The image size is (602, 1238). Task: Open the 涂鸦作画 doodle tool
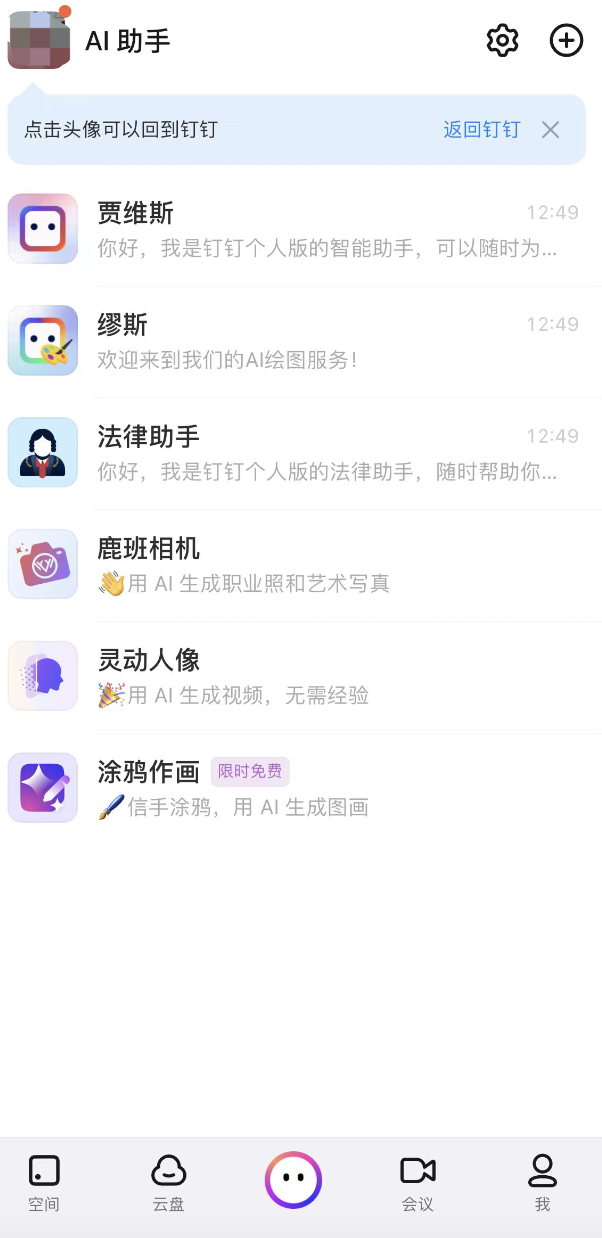300,789
